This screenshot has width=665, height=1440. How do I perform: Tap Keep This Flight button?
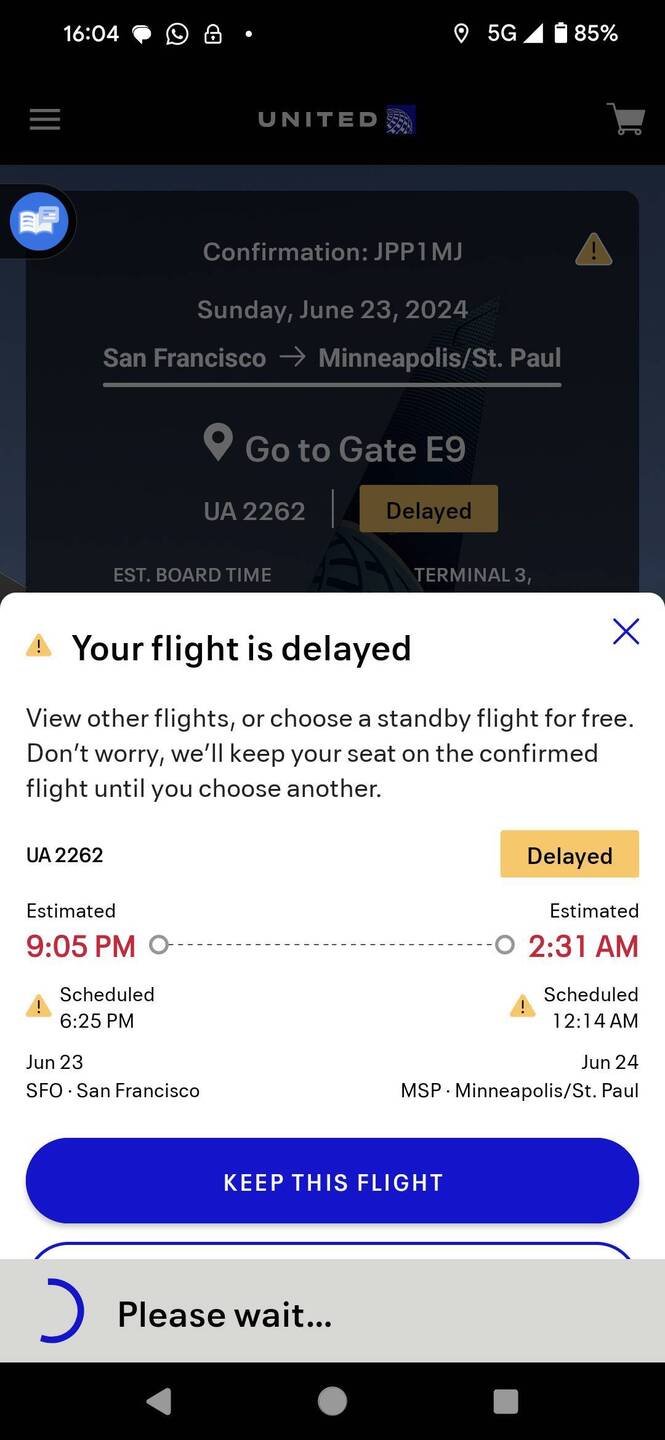pyautogui.click(x=332, y=1181)
